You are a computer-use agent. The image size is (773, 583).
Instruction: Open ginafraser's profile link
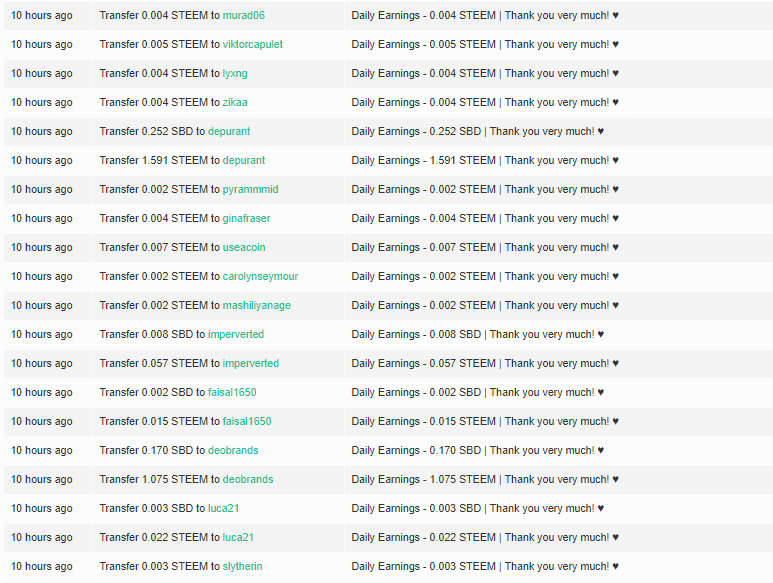coord(246,219)
